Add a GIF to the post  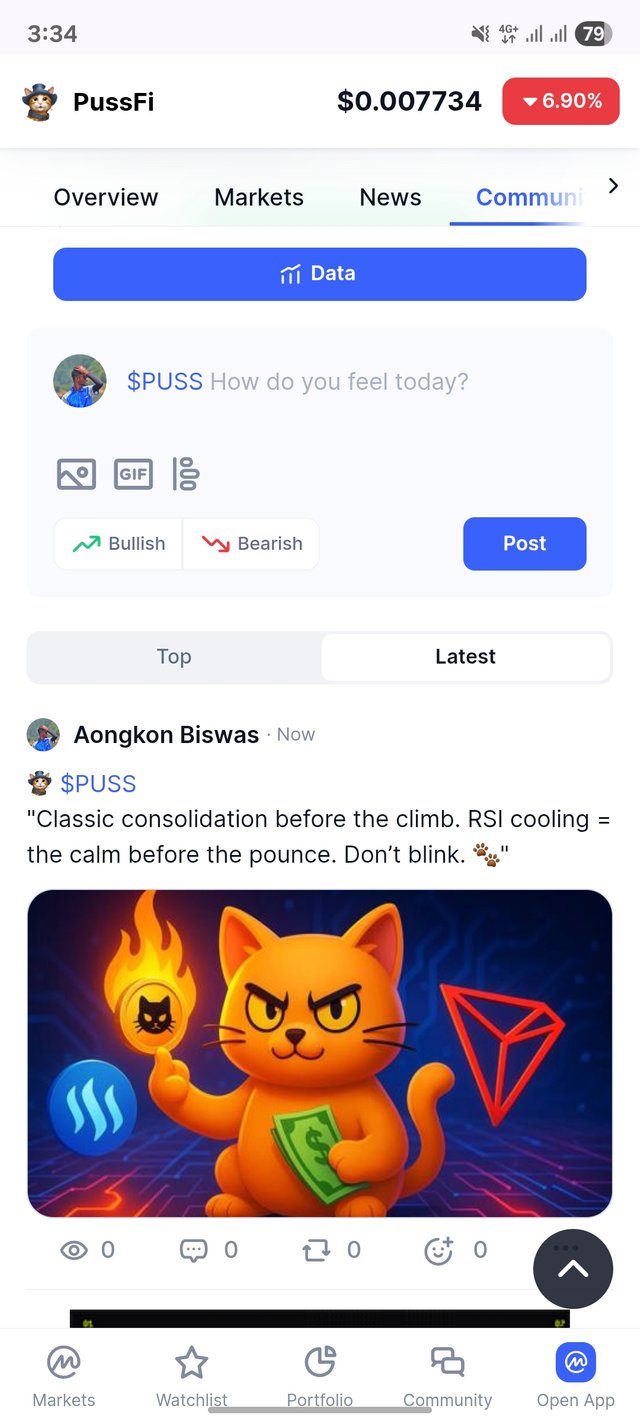(x=133, y=473)
